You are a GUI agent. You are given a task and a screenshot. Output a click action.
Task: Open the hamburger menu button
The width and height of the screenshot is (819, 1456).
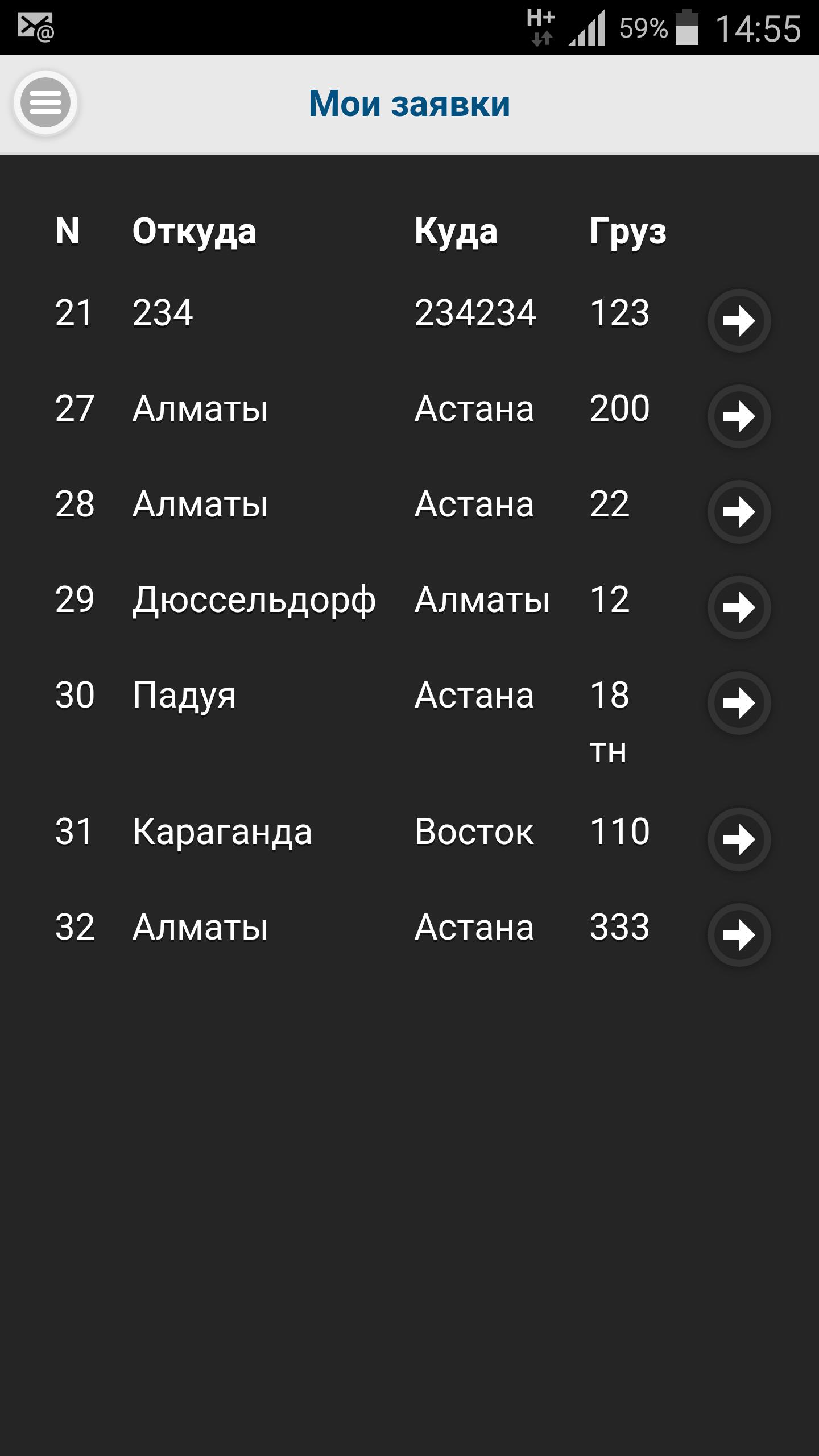(45, 103)
